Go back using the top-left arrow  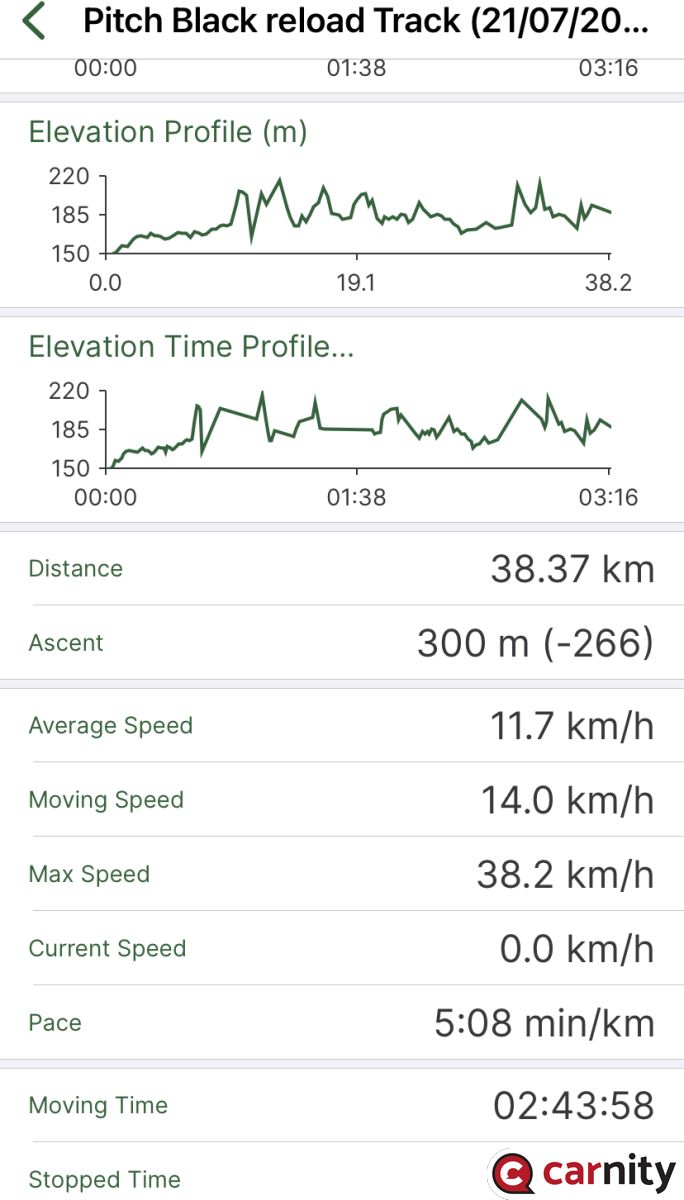pos(34,21)
